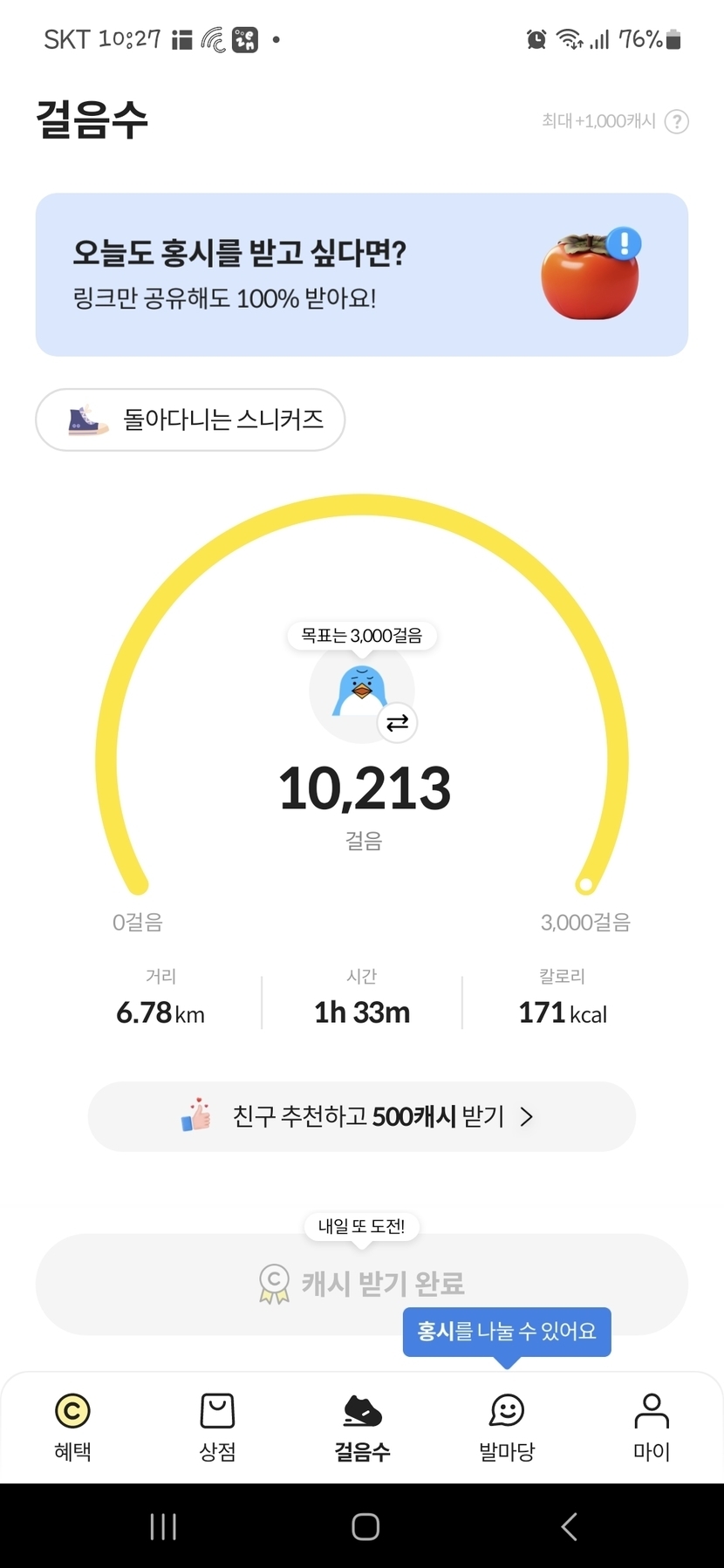Viewport: 724px width, 1568px height.
Task: Switch to the 혜택 tab
Action: click(x=72, y=1428)
